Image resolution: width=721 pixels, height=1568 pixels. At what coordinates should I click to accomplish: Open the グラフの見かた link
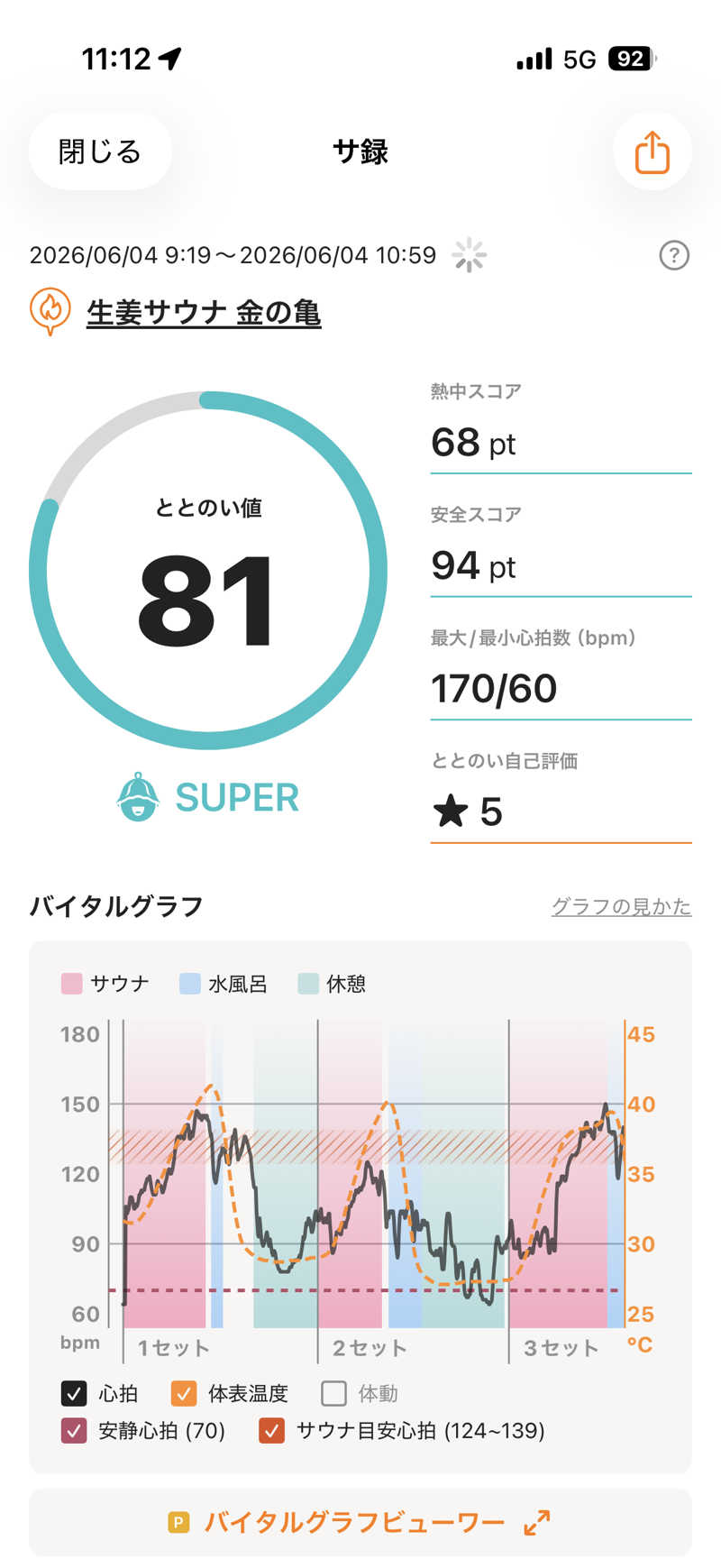621,906
